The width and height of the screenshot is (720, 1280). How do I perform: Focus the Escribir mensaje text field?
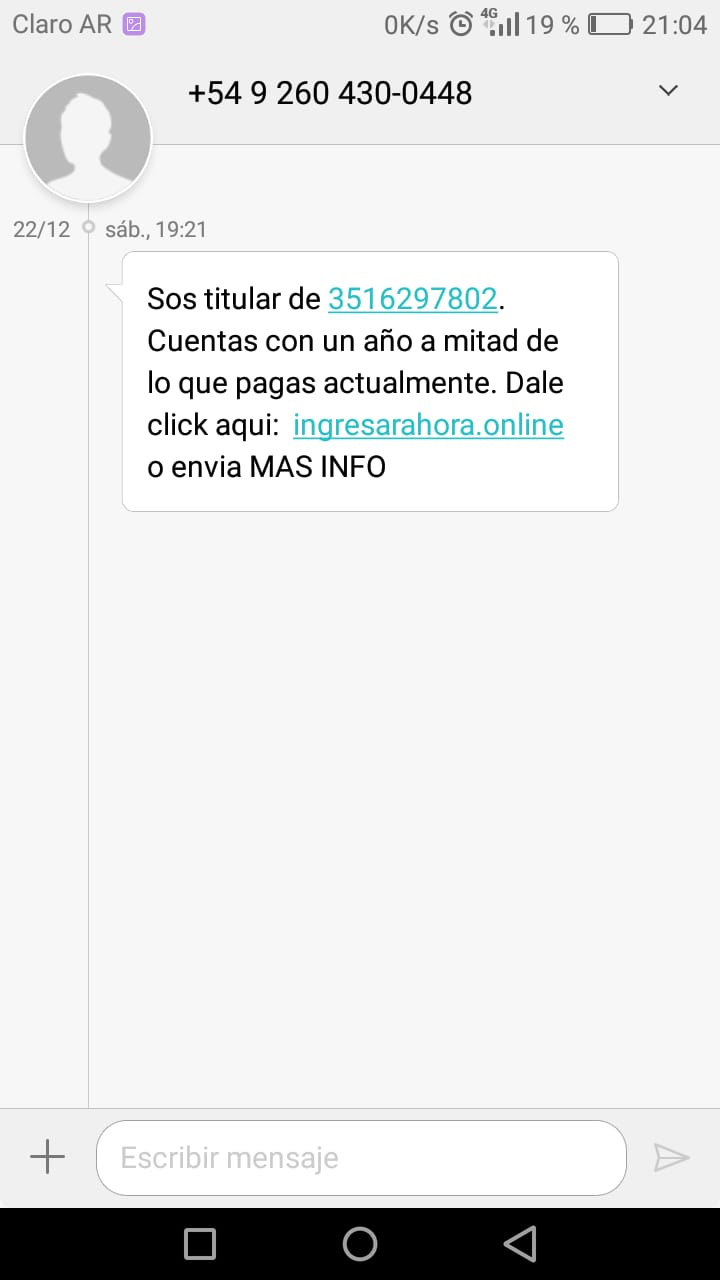tap(361, 1158)
